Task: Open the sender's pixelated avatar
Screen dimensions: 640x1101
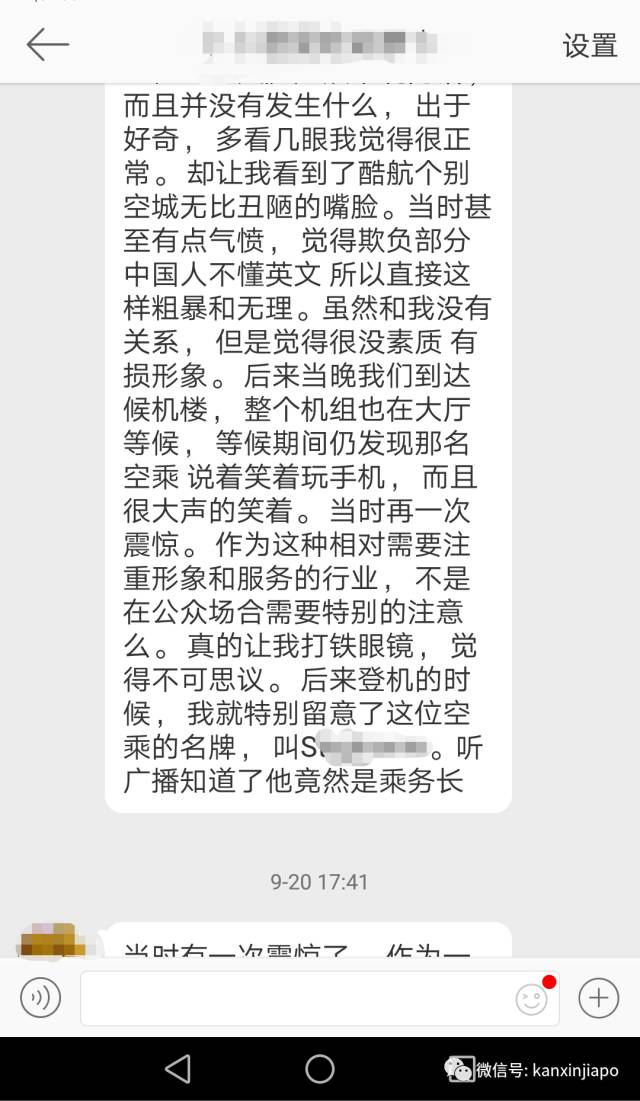Action: point(50,942)
